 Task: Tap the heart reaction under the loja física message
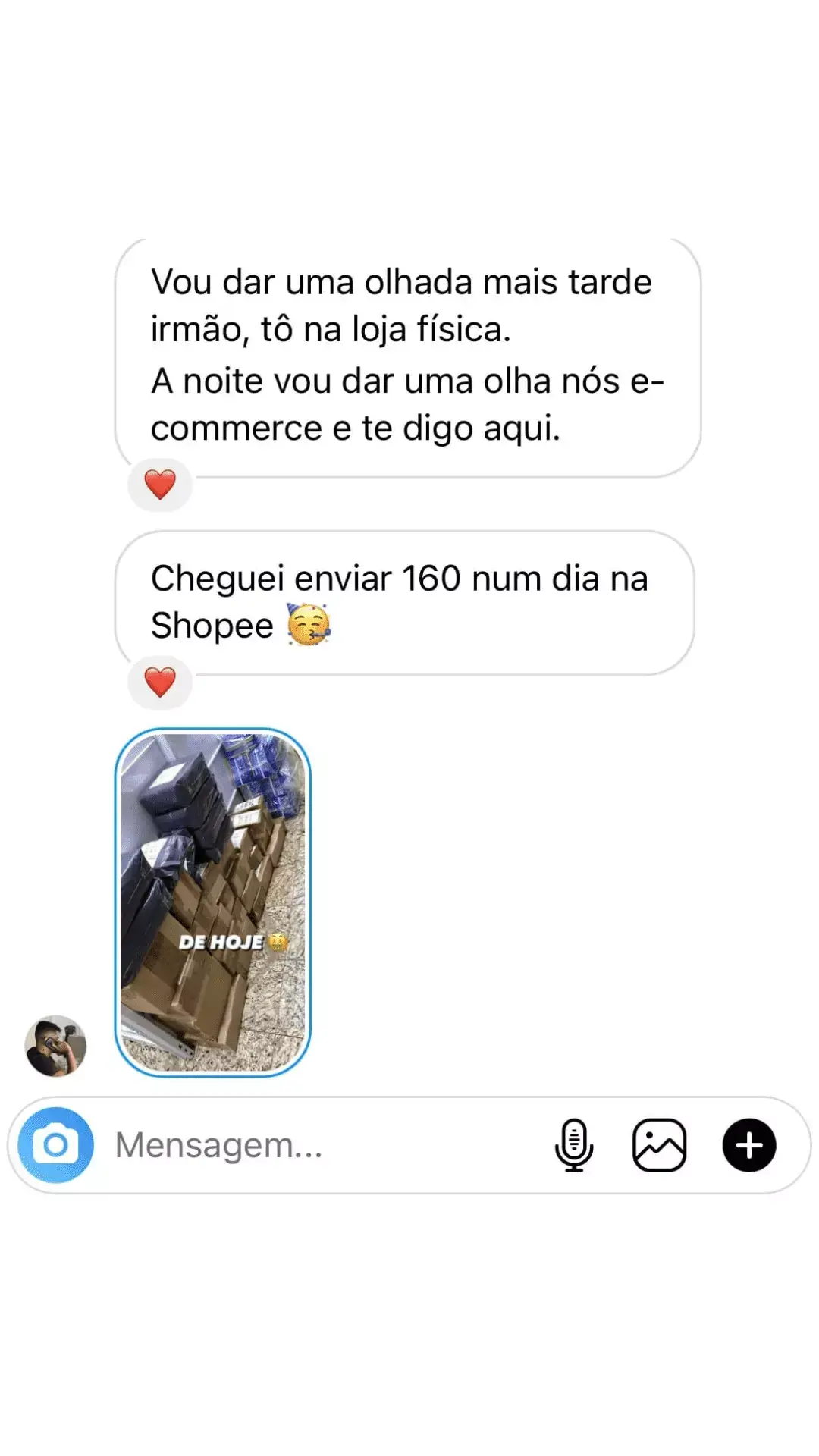160,485
